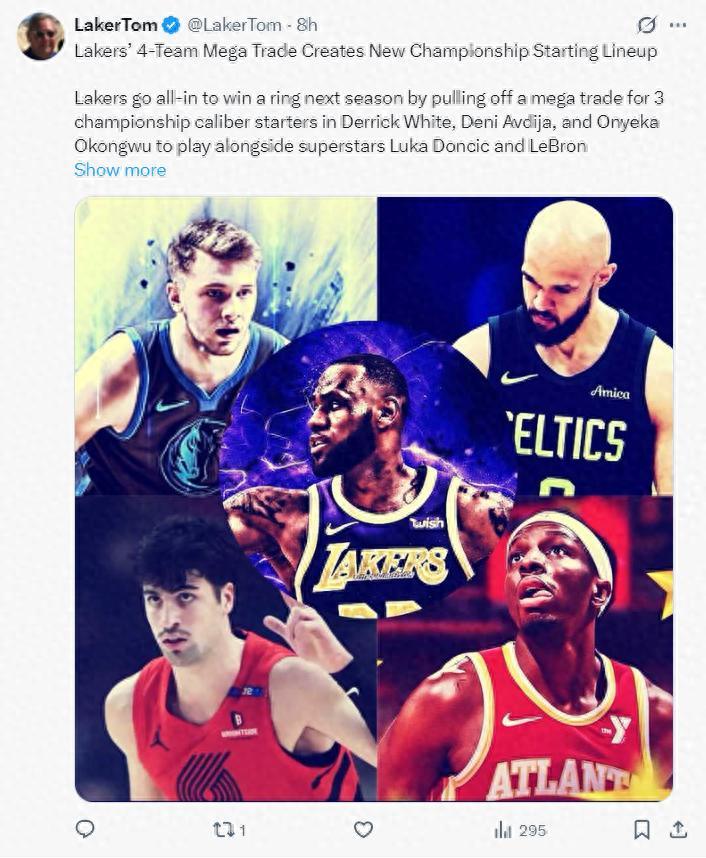This screenshot has height=858, width=706.
Task: Bookmark this post
Action: (642, 830)
